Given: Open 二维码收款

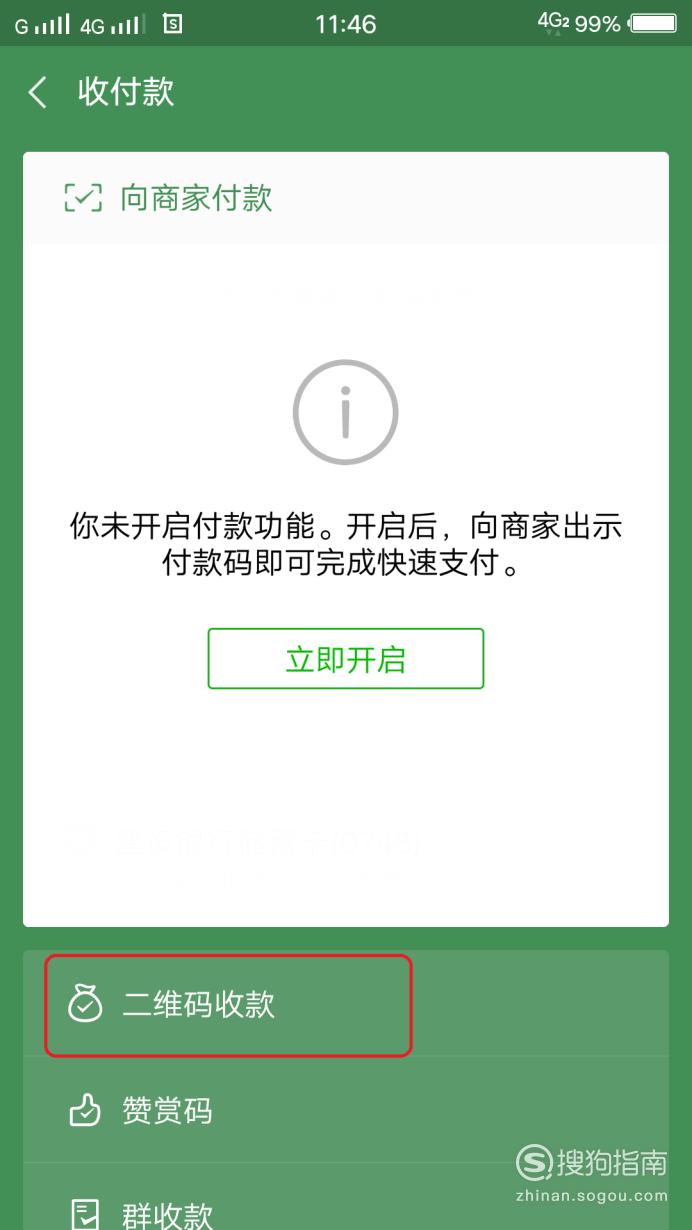Looking at the screenshot, I should (x=346, y=1004).
